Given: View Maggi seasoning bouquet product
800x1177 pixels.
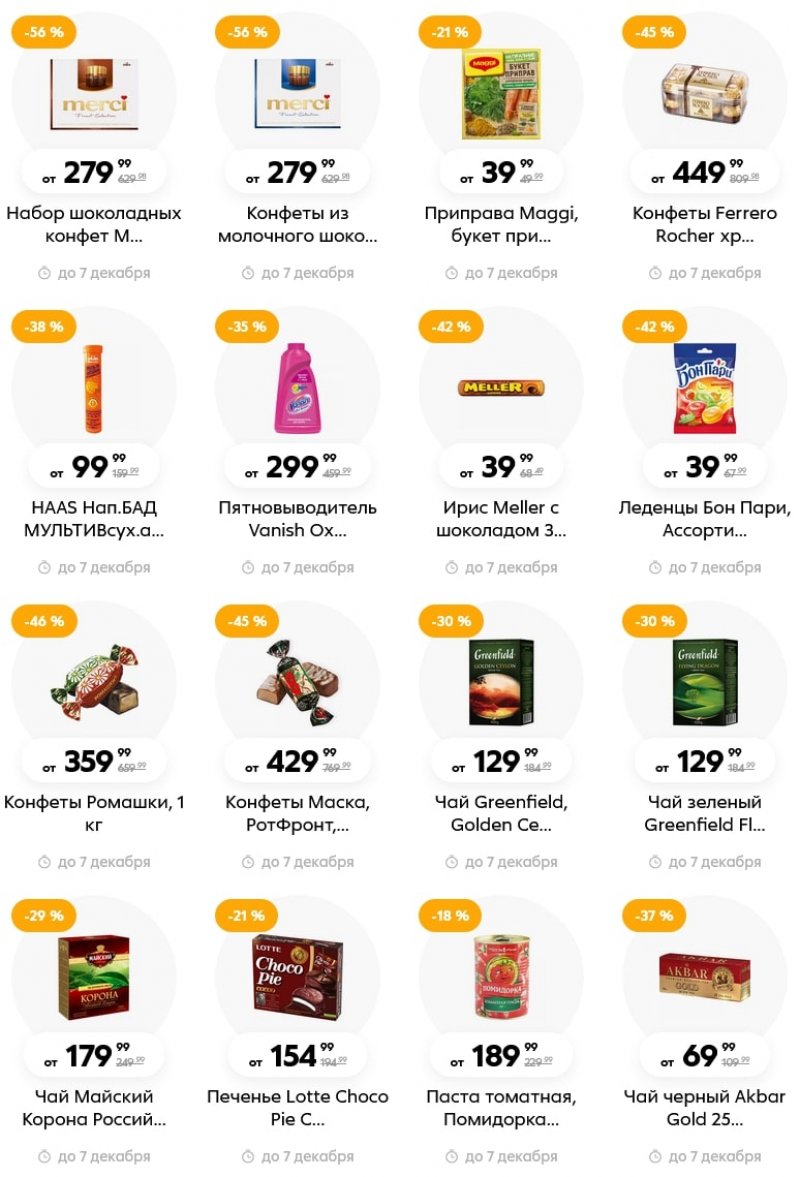Looking at the screenshot, I should tap(501, 95).
